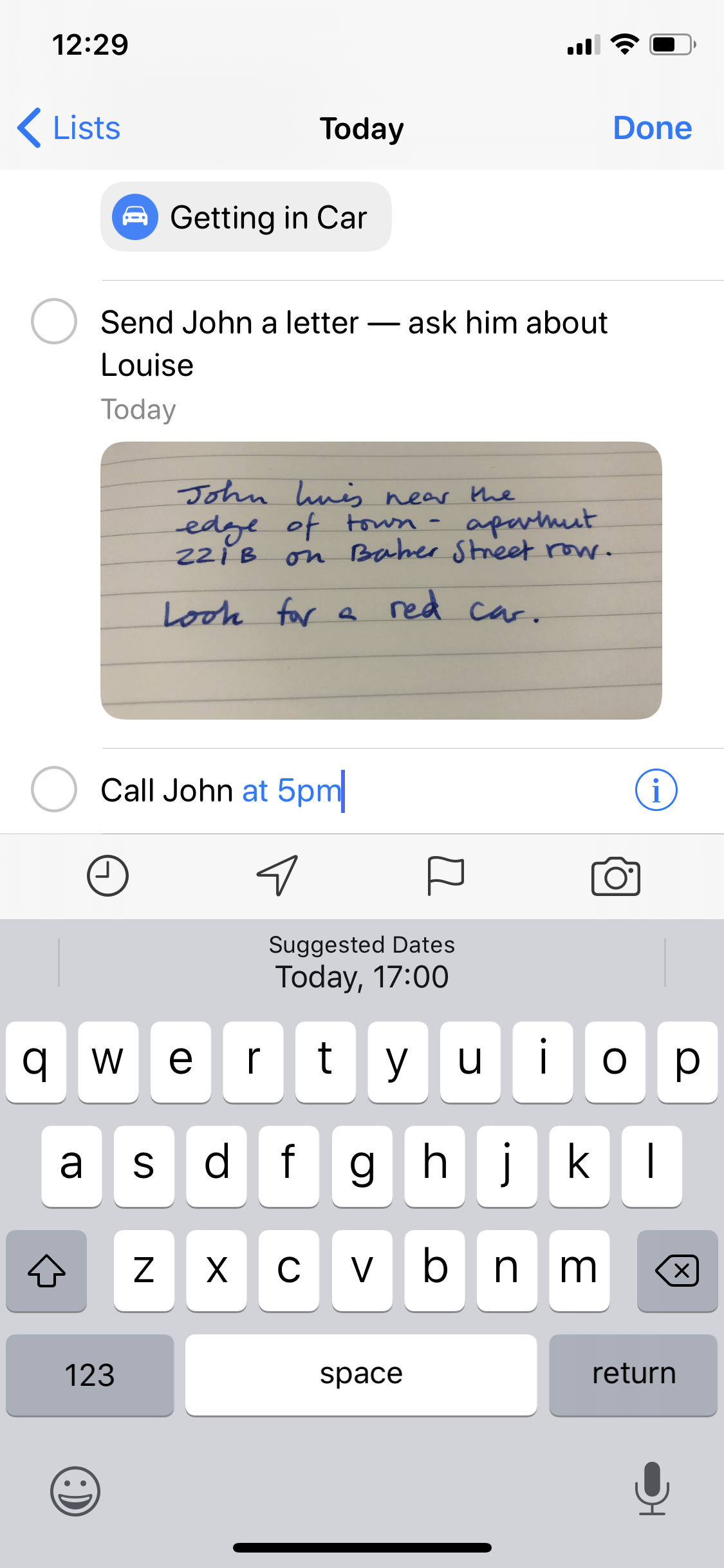The height and width of the screenshot is (1568, 724).
Task: Tap the clock icon to add a time
Action: coord(107,875)
